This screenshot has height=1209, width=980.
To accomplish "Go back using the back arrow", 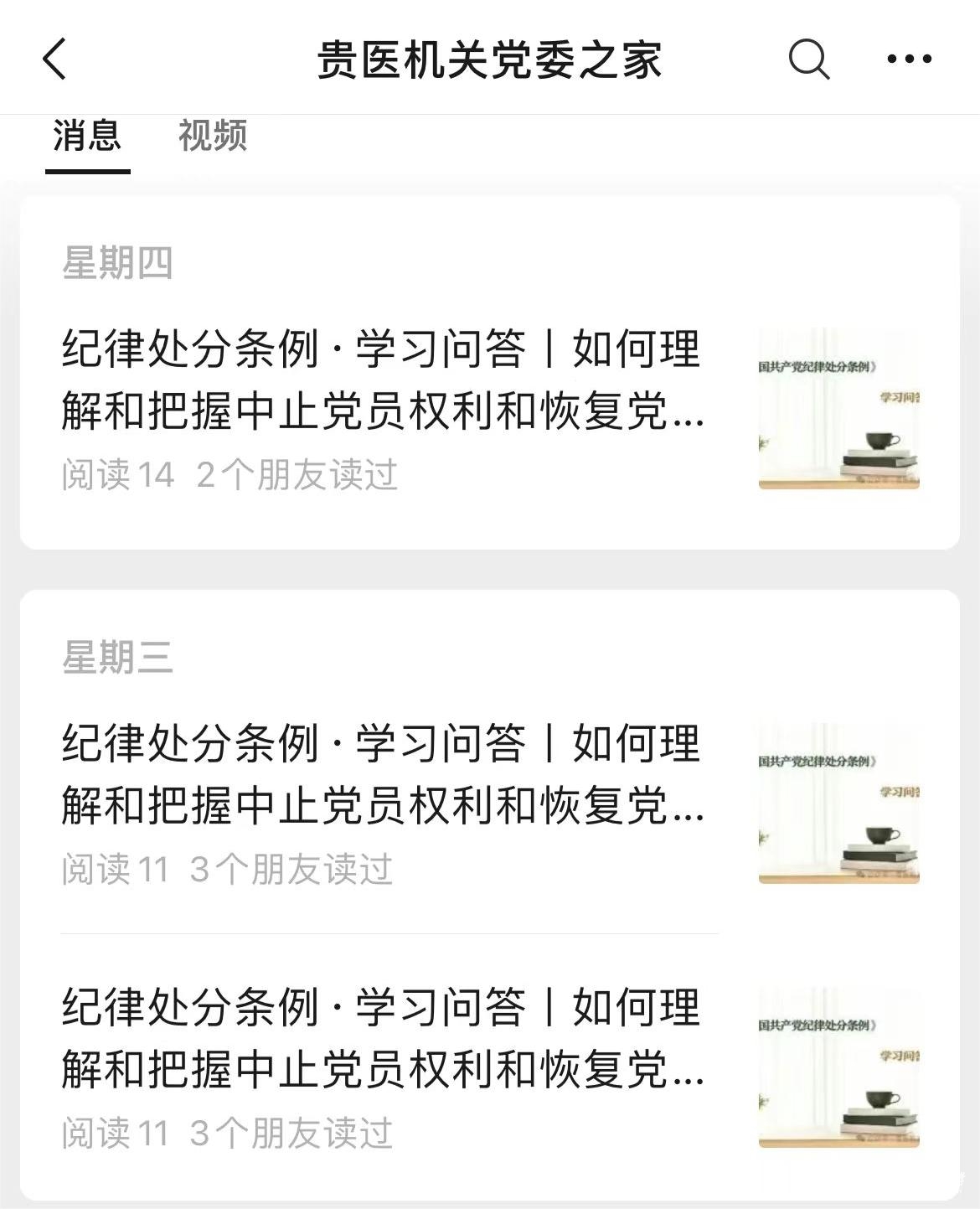I will (x=55, y=59).
